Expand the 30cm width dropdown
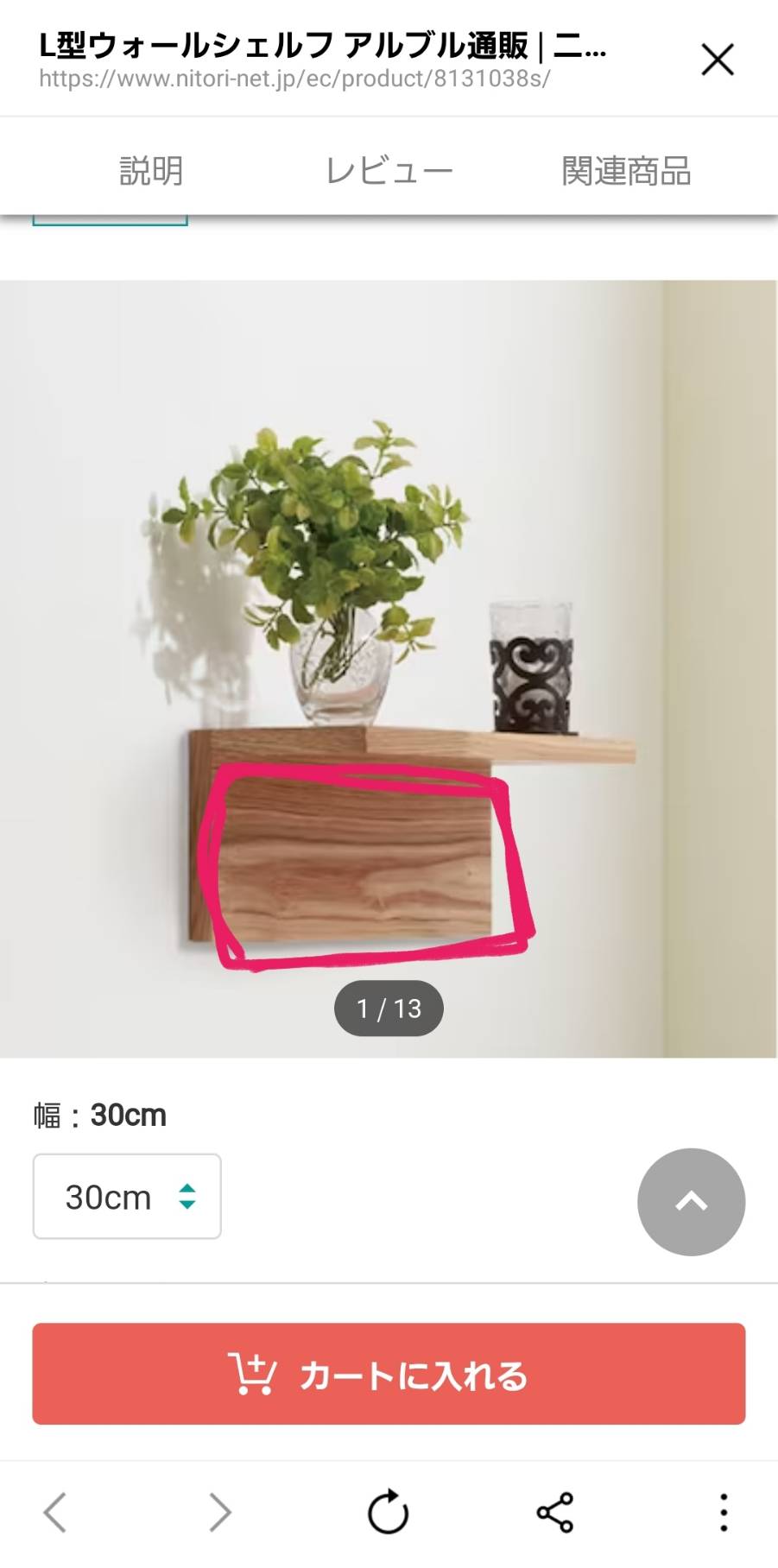This screenshot has width=778, height=1568. [127, 1197]
